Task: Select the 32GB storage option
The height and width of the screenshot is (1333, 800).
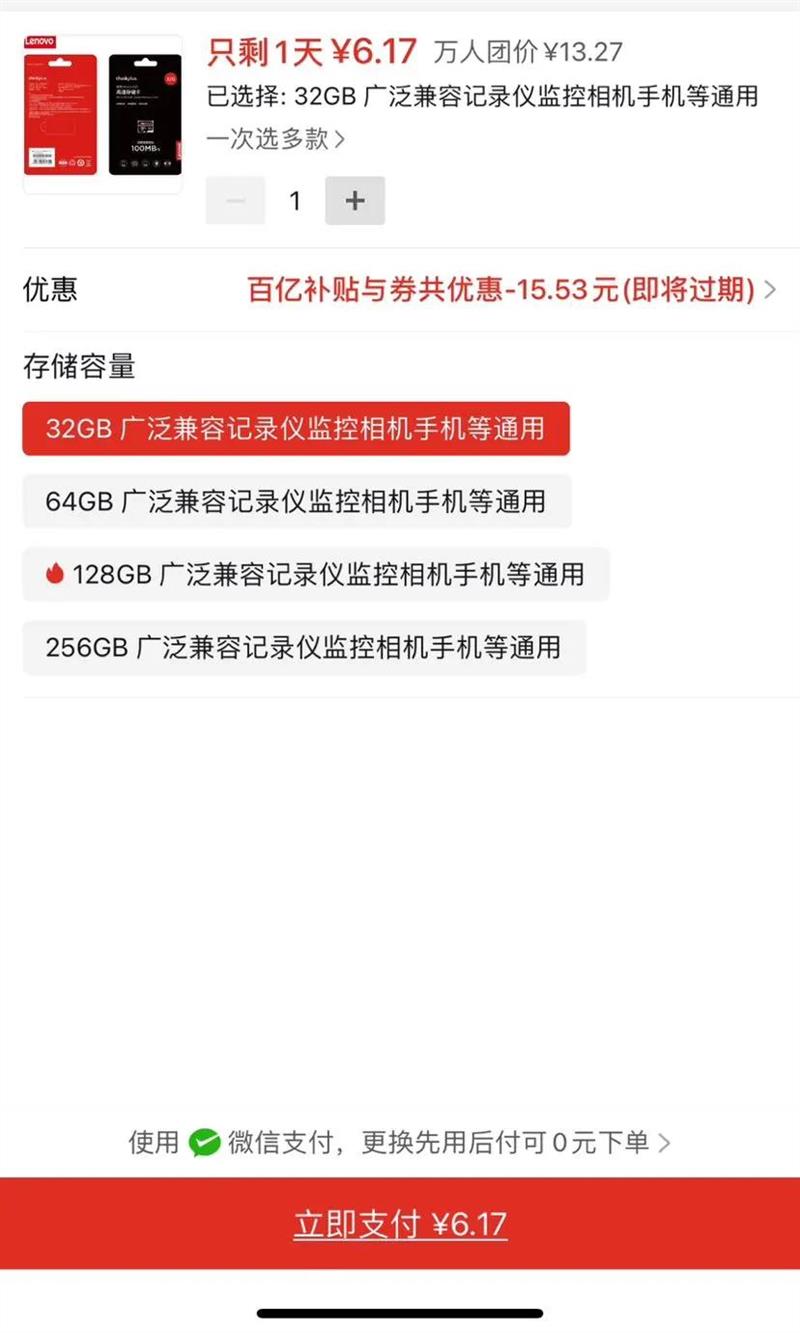Action: [296, 429]
